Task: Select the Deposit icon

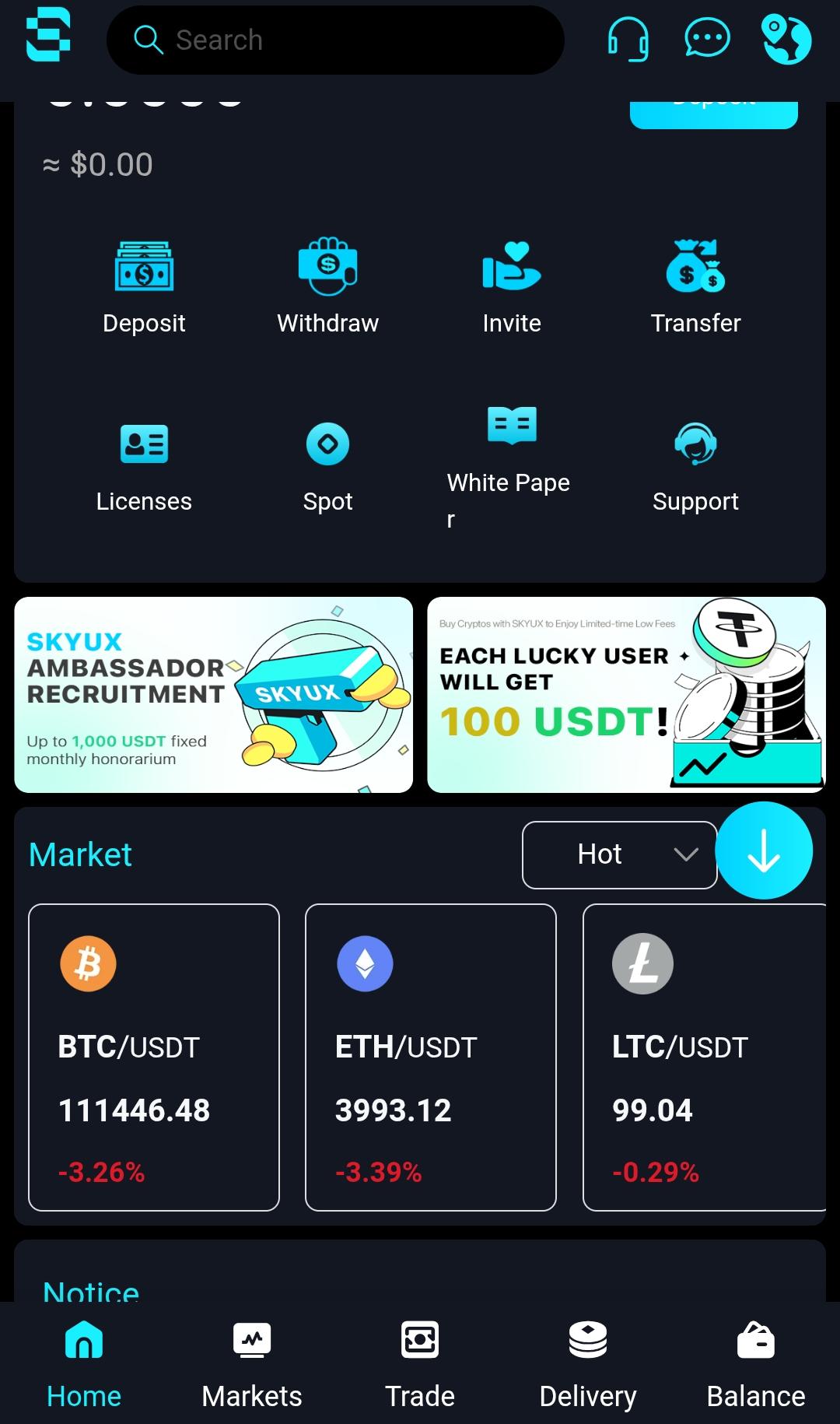Action: (144, 268)
